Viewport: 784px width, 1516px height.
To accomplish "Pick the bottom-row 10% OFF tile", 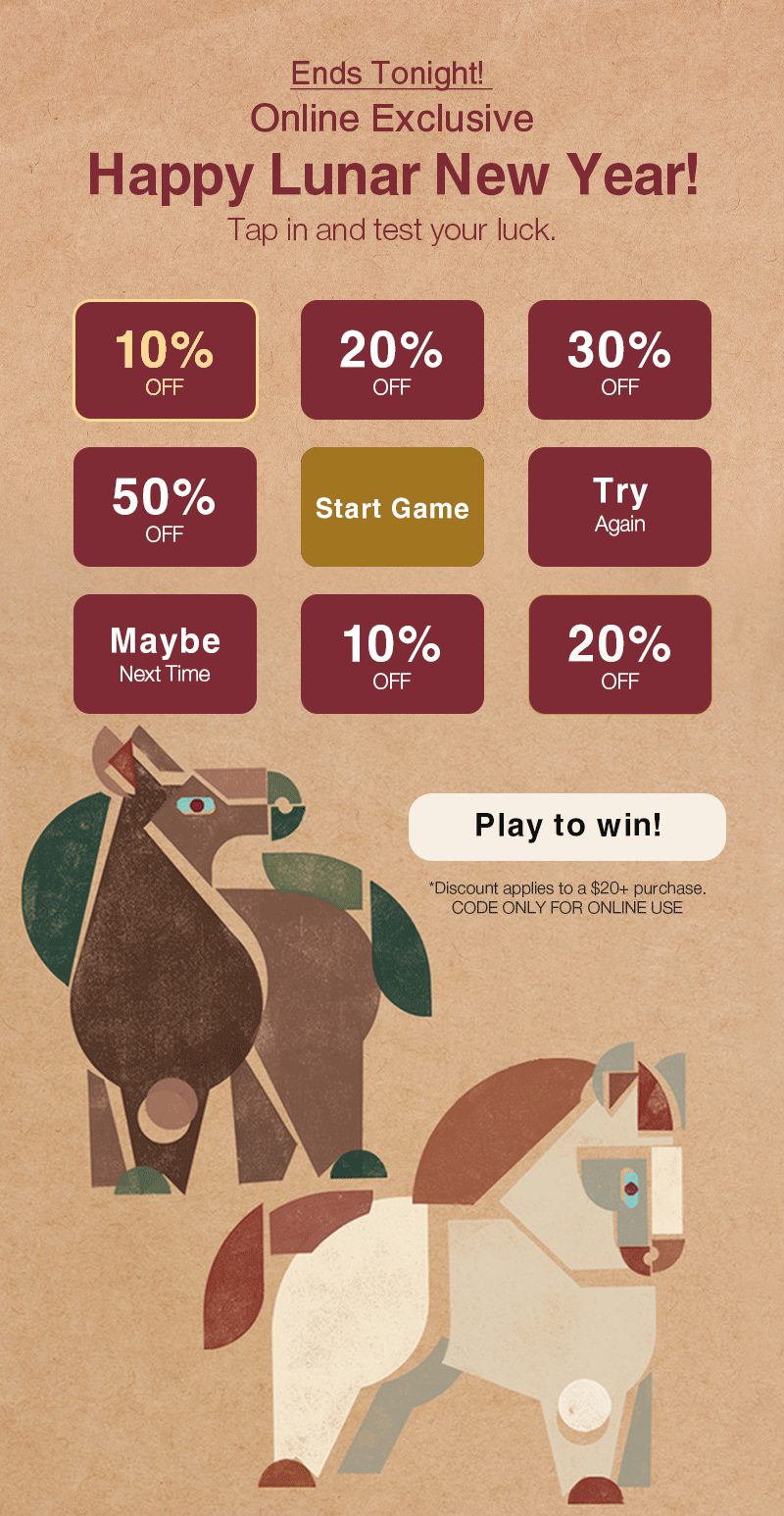I will click(392, 654).
